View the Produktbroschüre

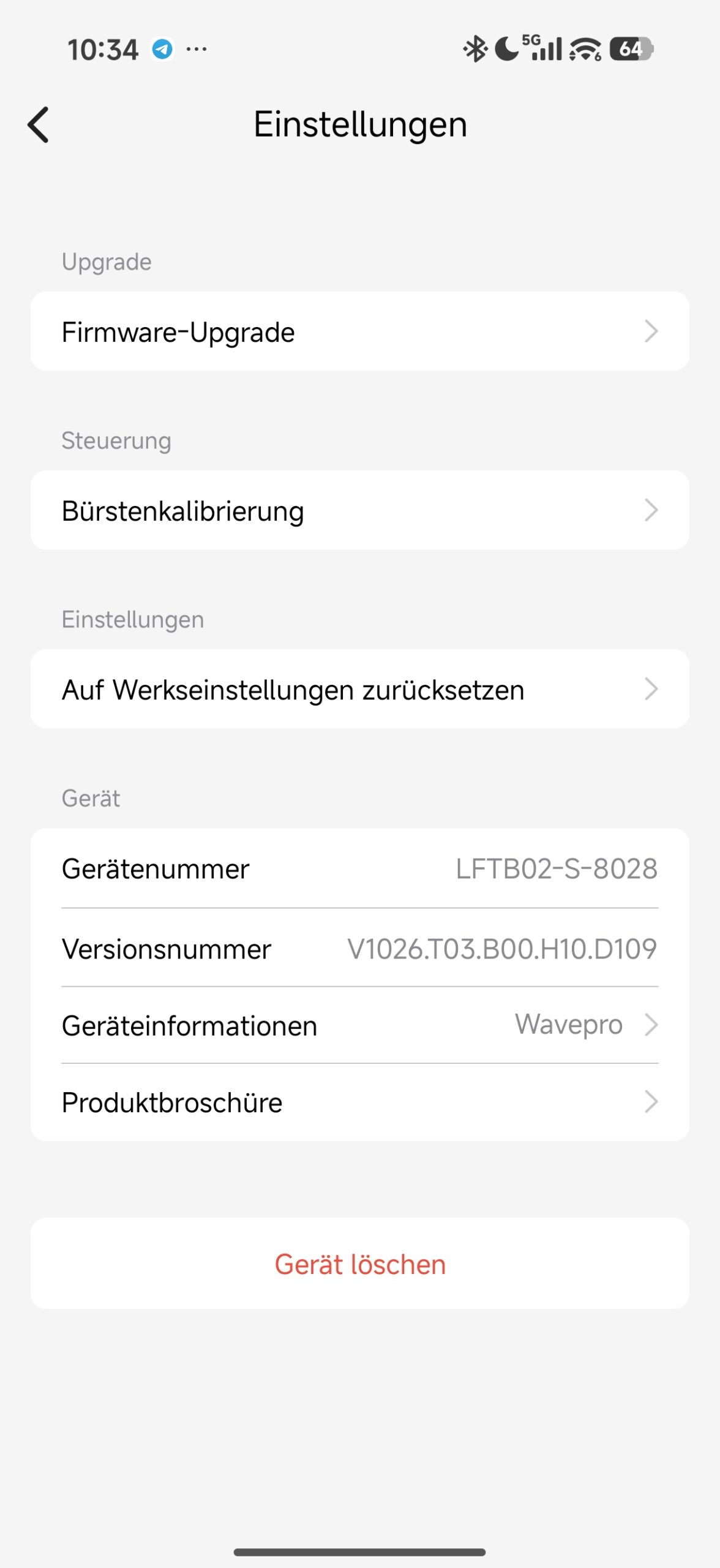(359, 1102)
